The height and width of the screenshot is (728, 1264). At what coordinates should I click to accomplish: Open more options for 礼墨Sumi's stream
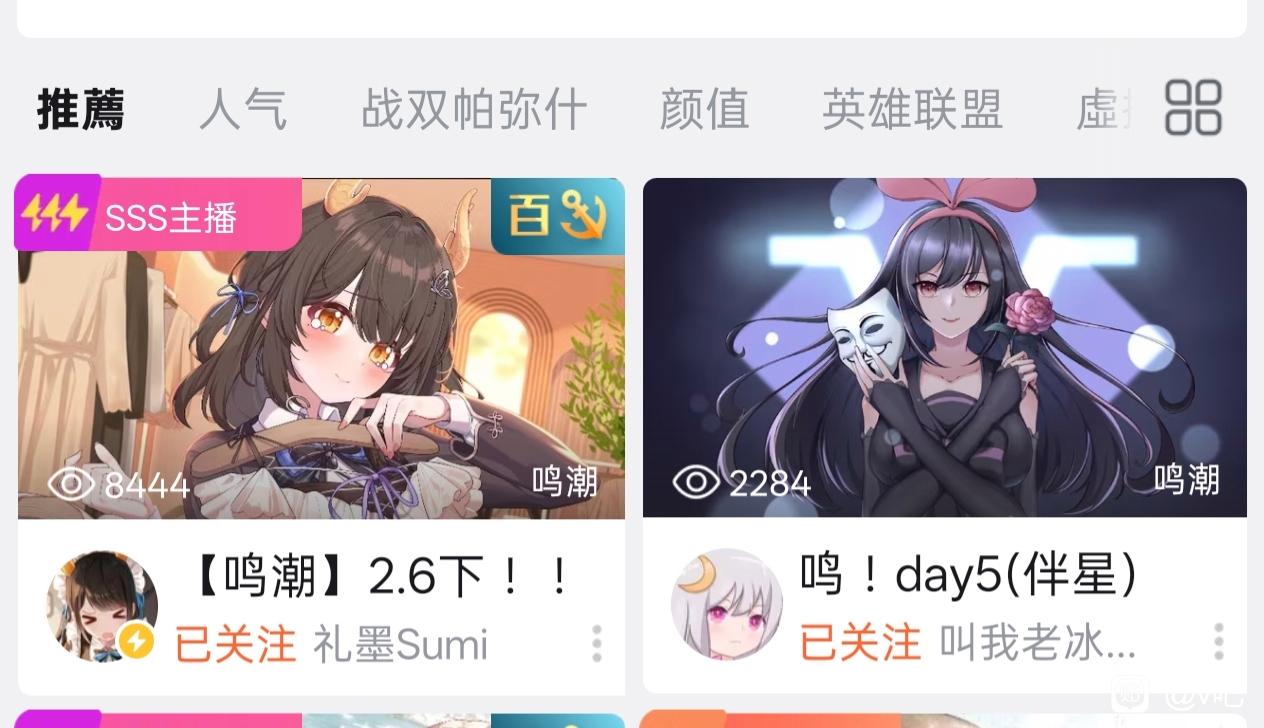click(597, 644)
